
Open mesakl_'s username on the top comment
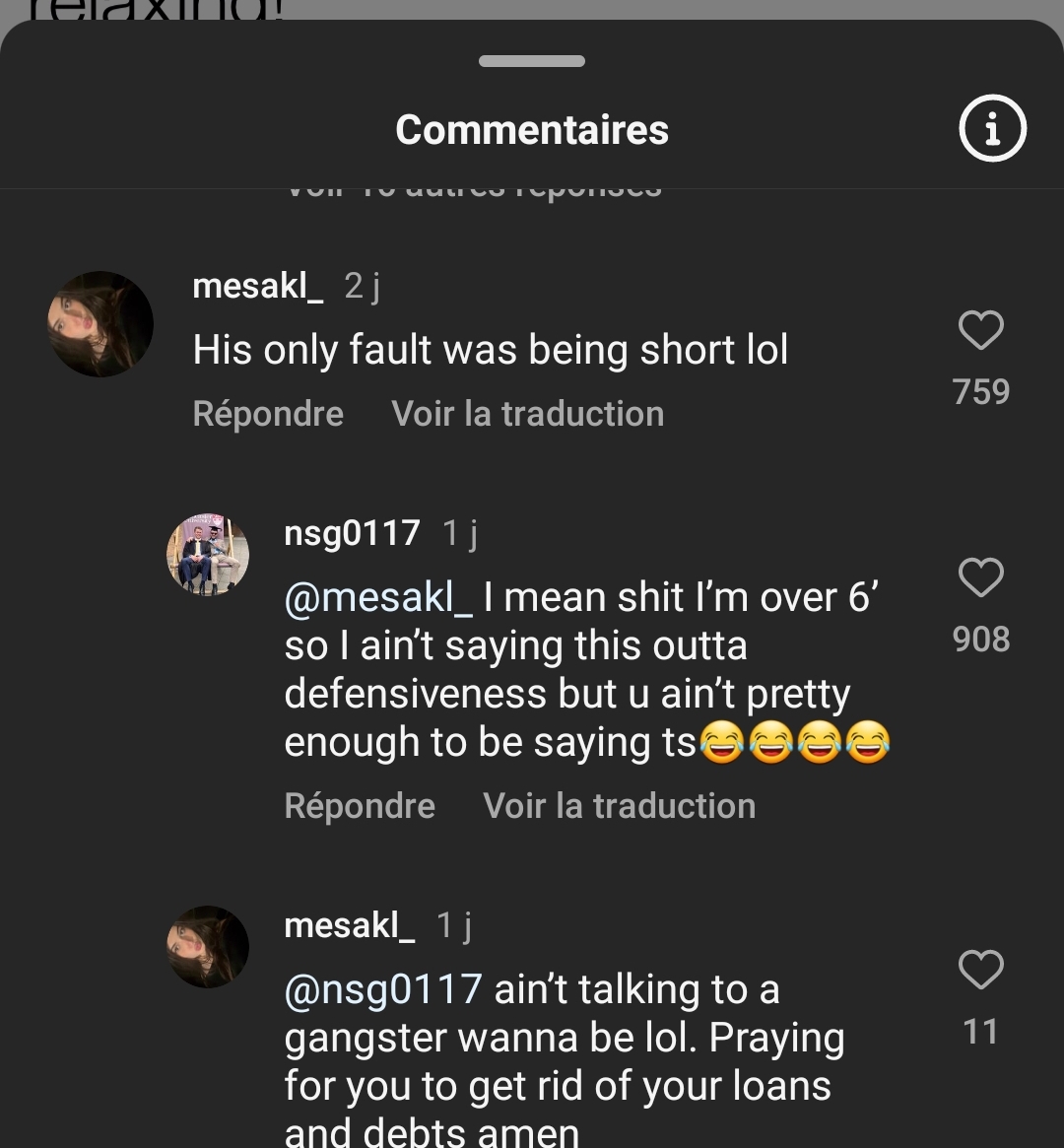[257, 287]
